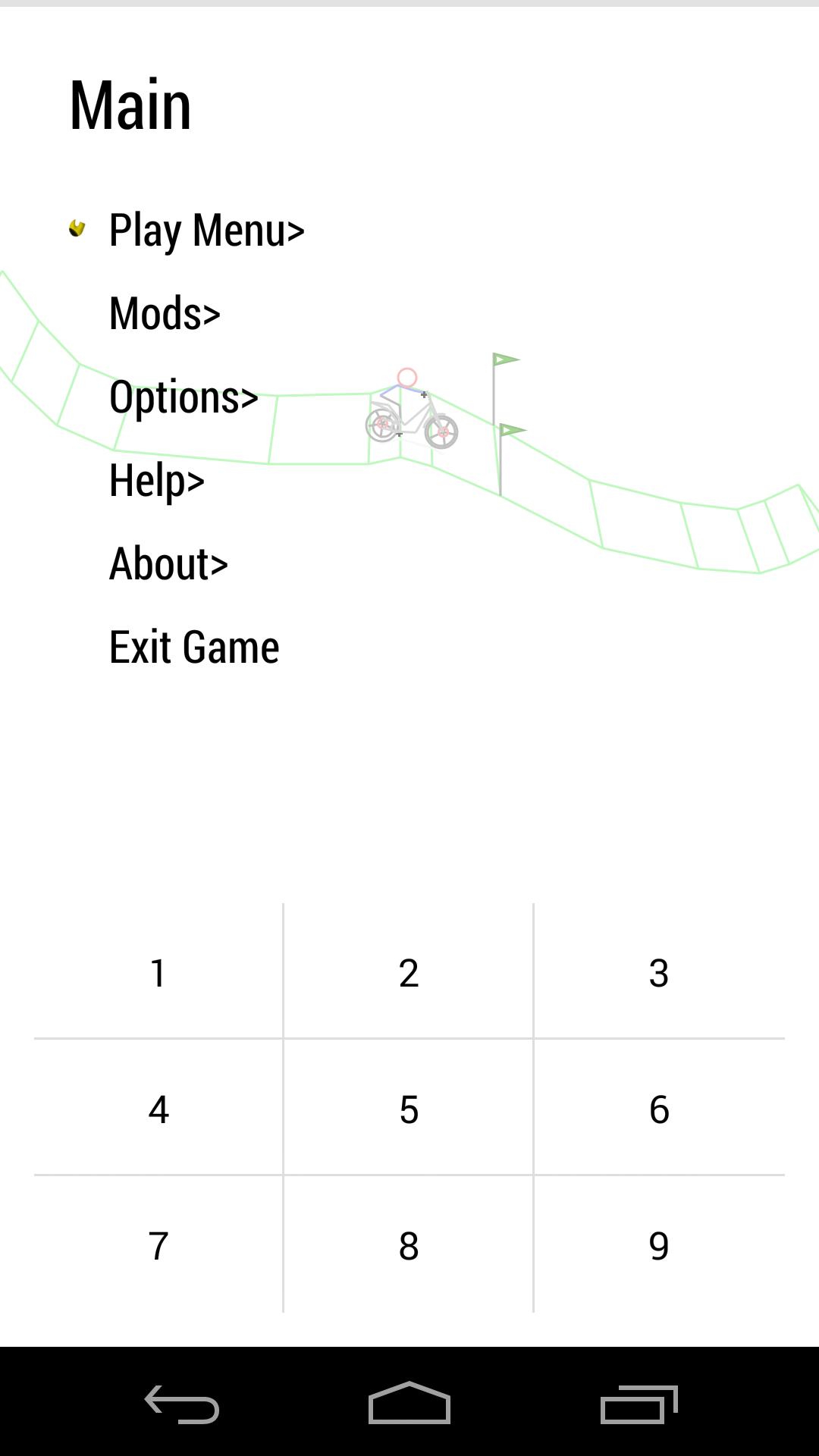Tap keypad button 7
Screen dimensions: 819x1456
click(158, 1245)
